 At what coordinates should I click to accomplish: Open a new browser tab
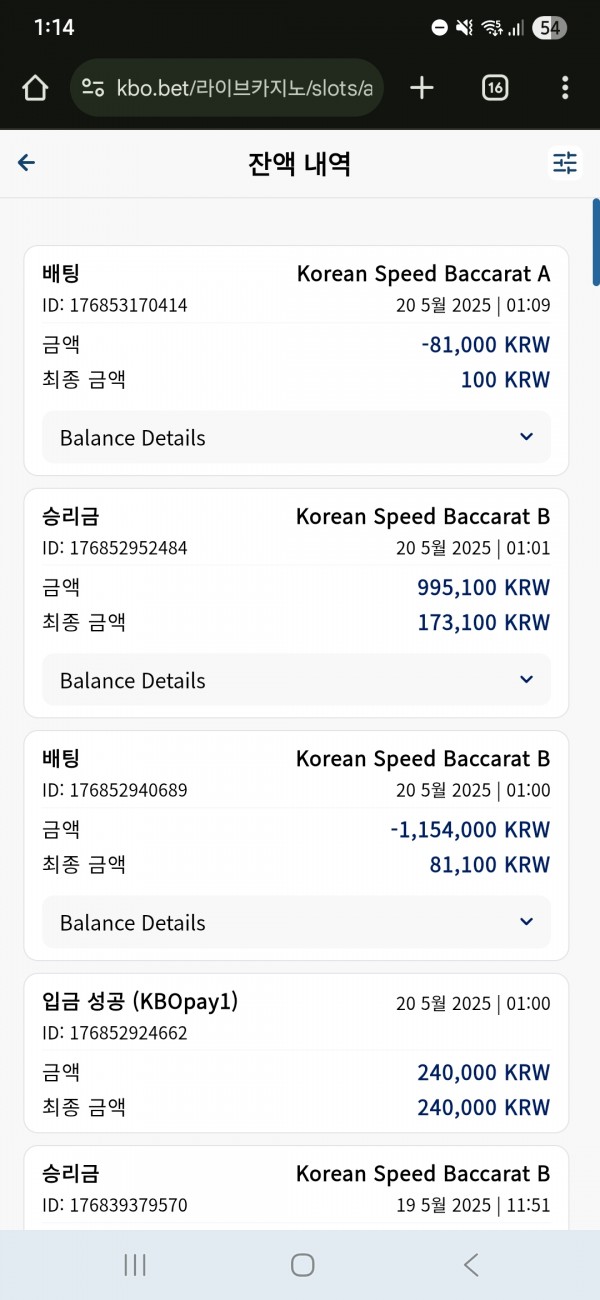(x=422, y=88)
